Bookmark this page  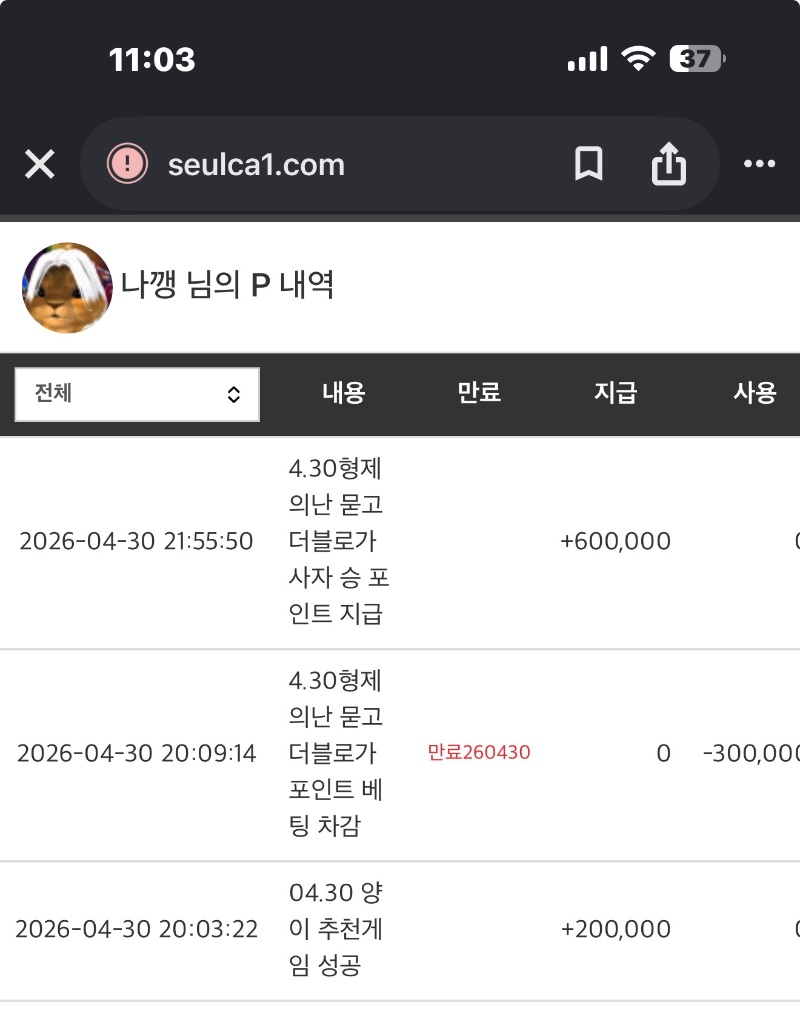point(588,165)
